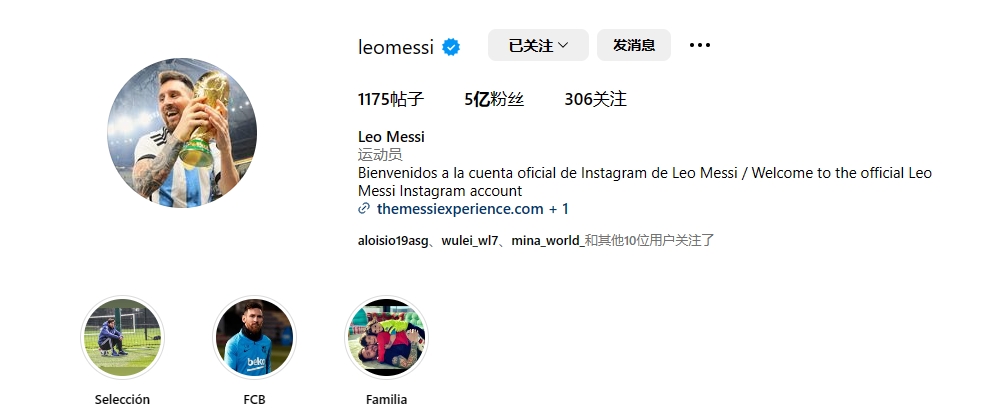Open the 已关注 following dropdown
The height and width of the screenshot is (420, 996).
(x=538, y=45)
